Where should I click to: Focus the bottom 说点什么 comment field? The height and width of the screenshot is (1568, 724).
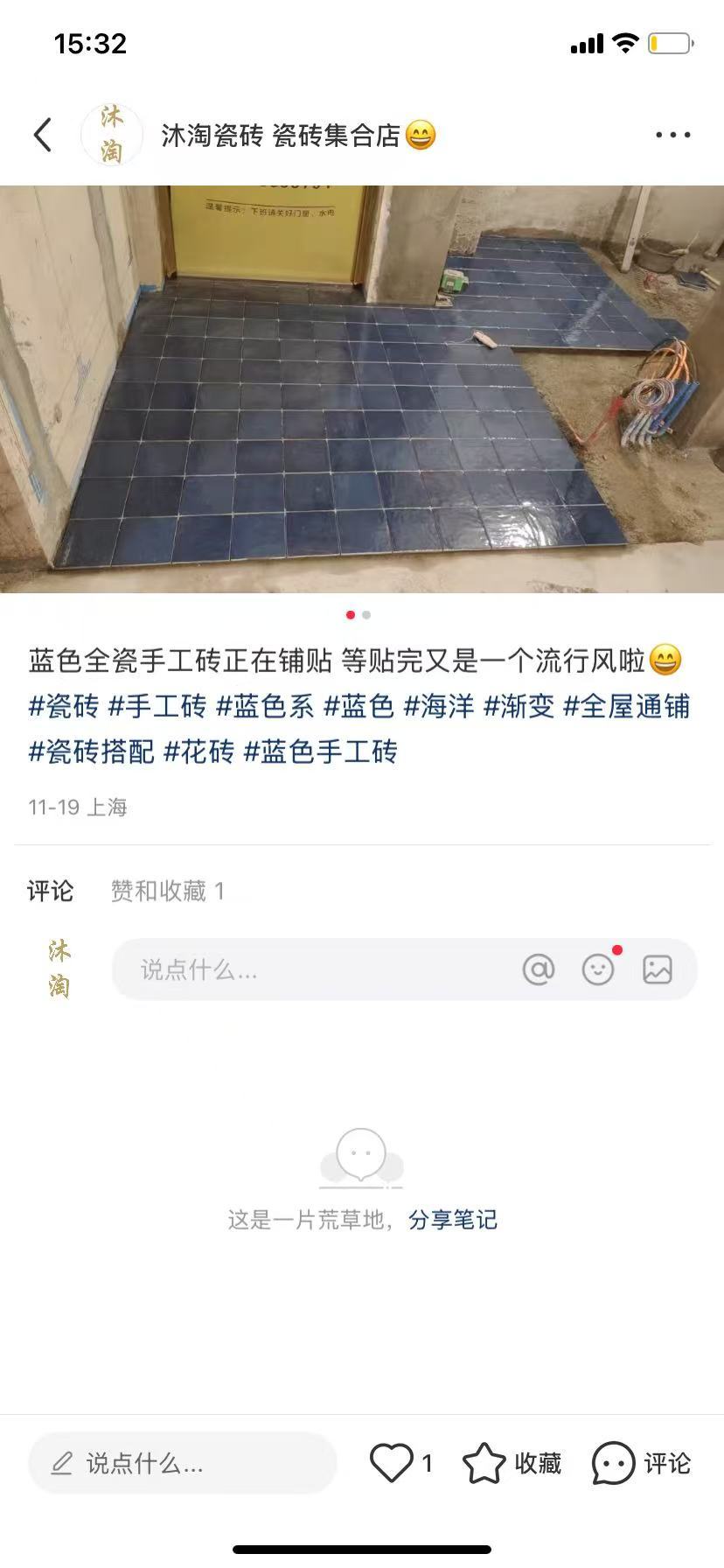click(182, 1463)
